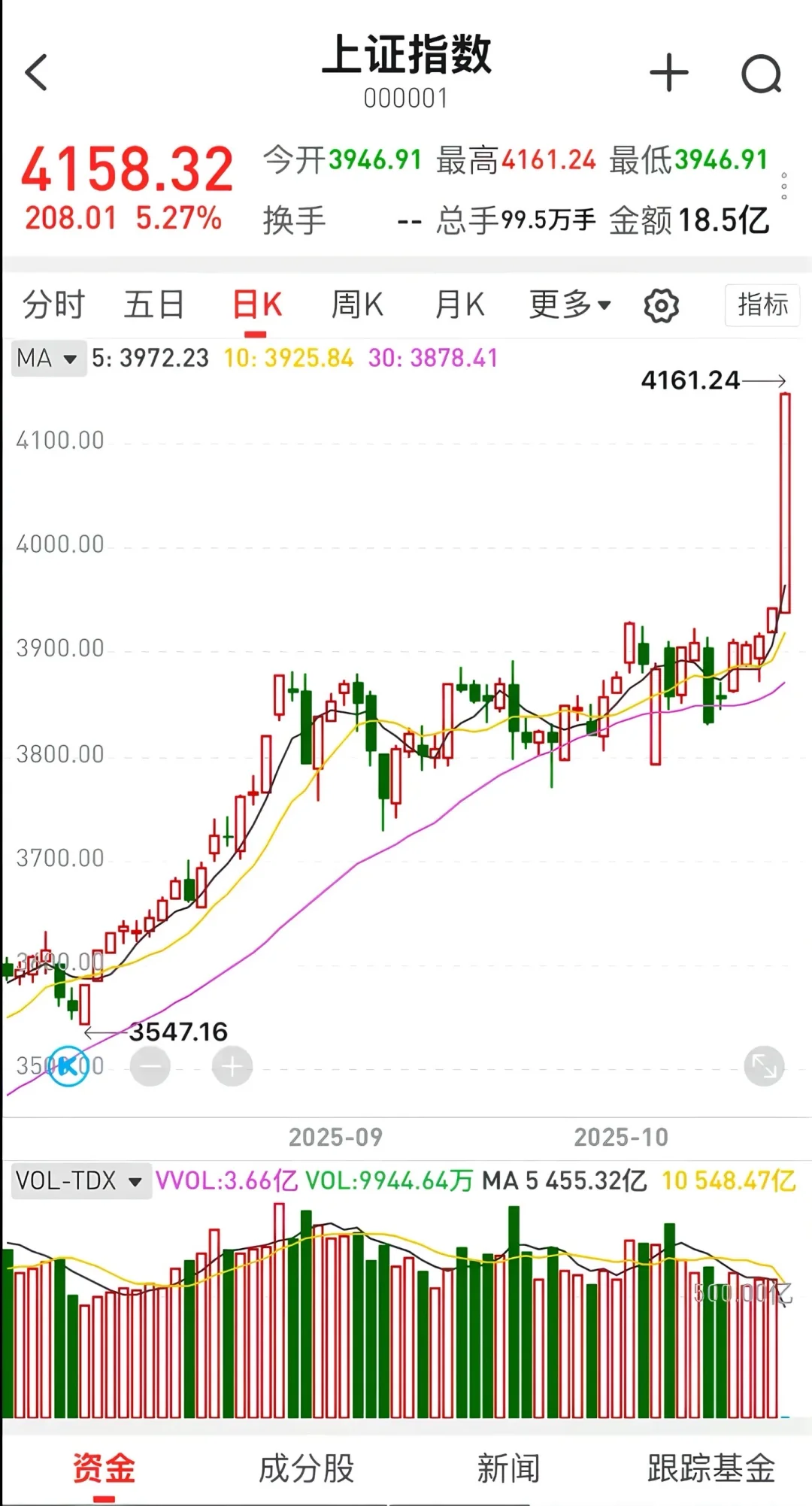Go back using the top-left arrow
This screenshot has width=812, height=1506.
pos(36,73)
